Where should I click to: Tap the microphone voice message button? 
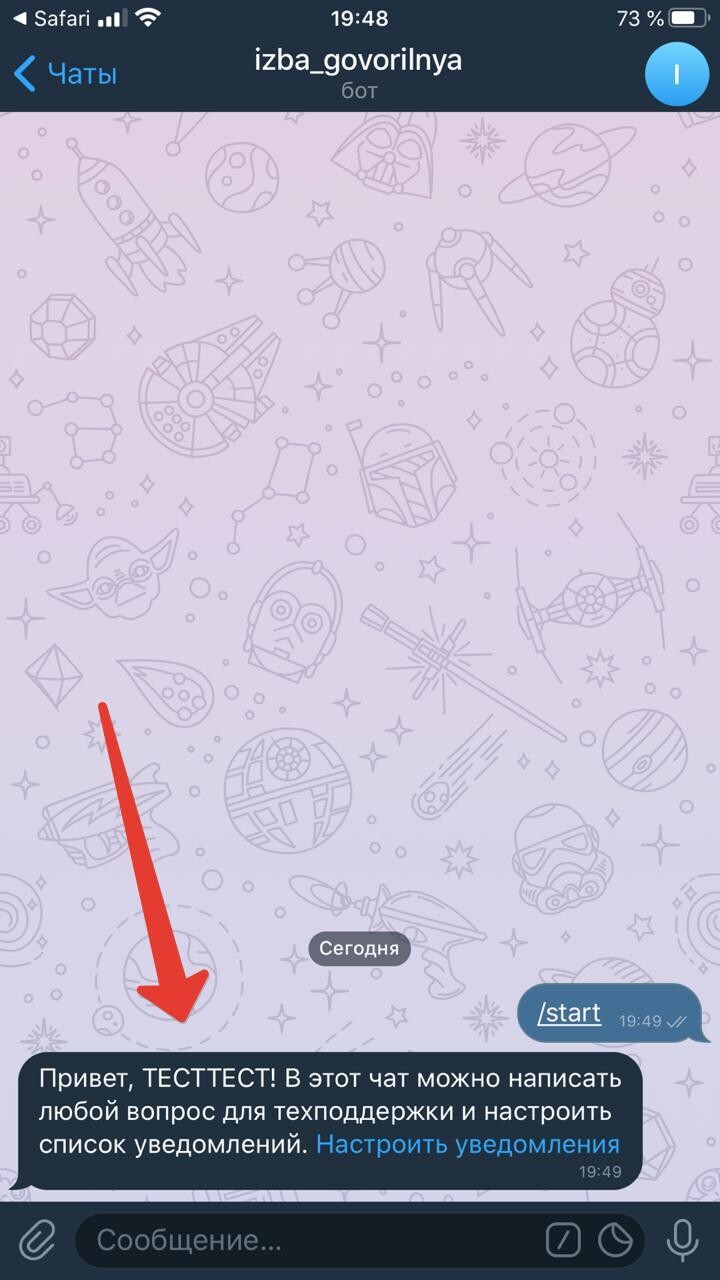(683, 1241)
